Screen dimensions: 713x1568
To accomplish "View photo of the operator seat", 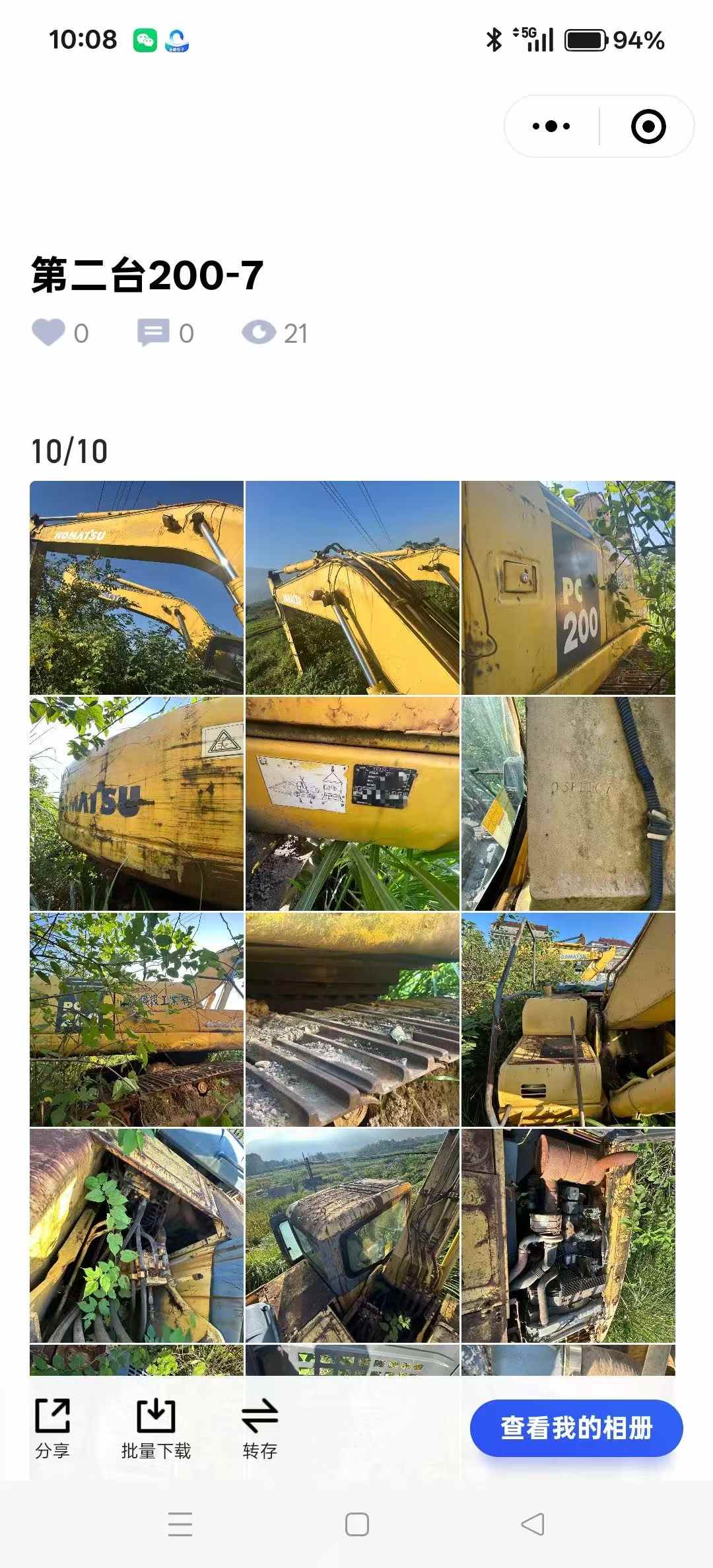I will coord(568,1020).
